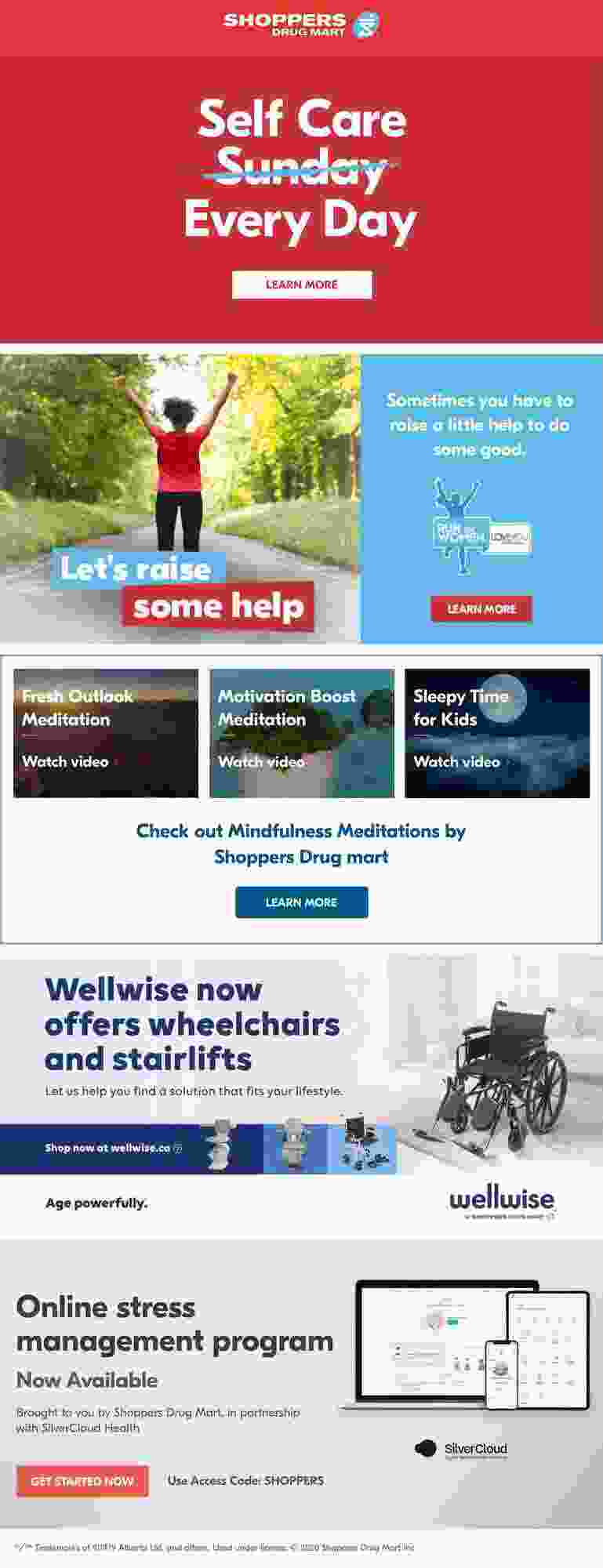Tap Learn More under Self Care Every Day
This screenshot has width=603, height=1568.
coord(302,285)
